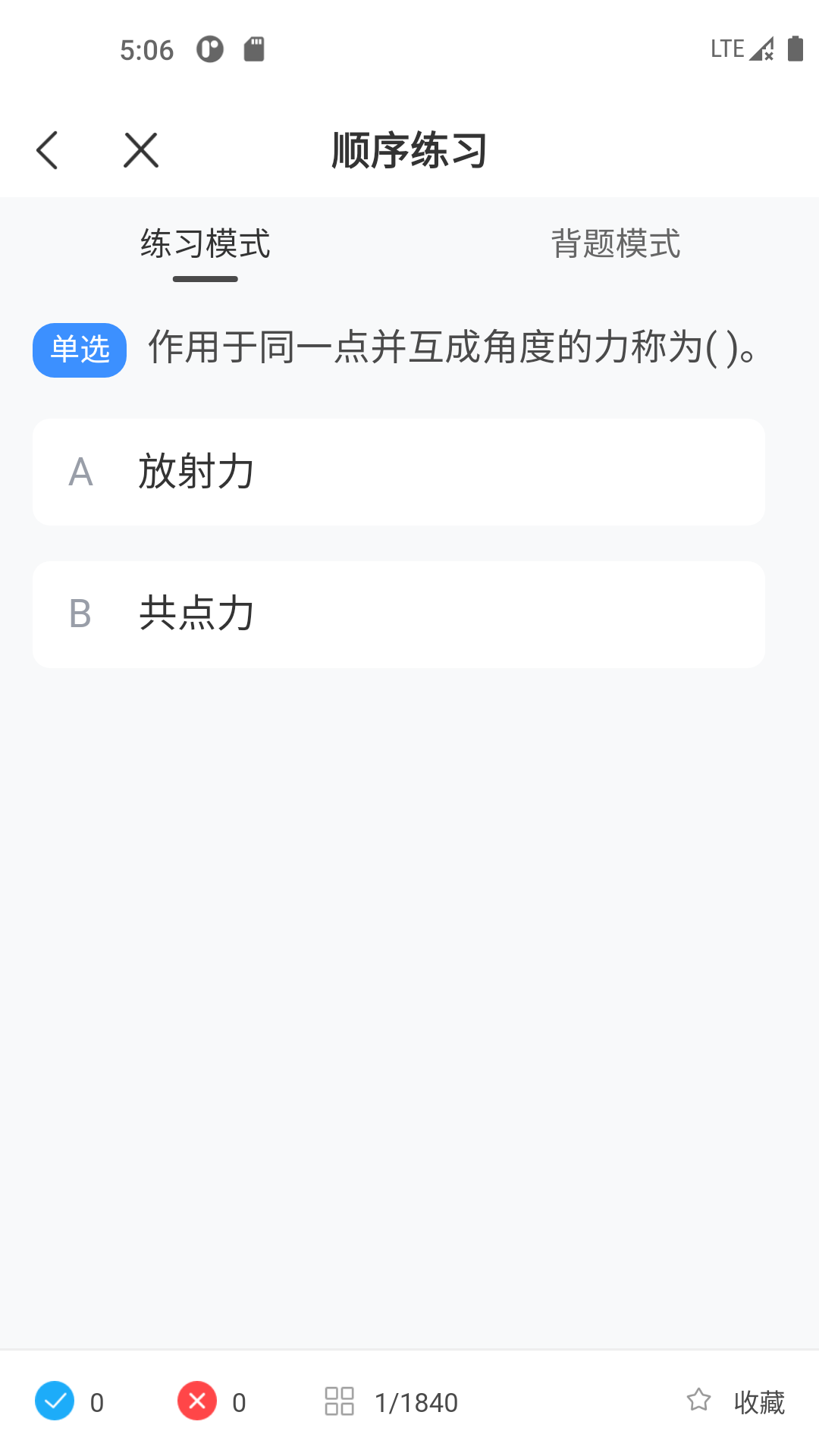Image resolution: width=819 pixels, height=1456 pixels.
Task: Open question navigator via 1/1840 indicator
Action: (416, 1401)
